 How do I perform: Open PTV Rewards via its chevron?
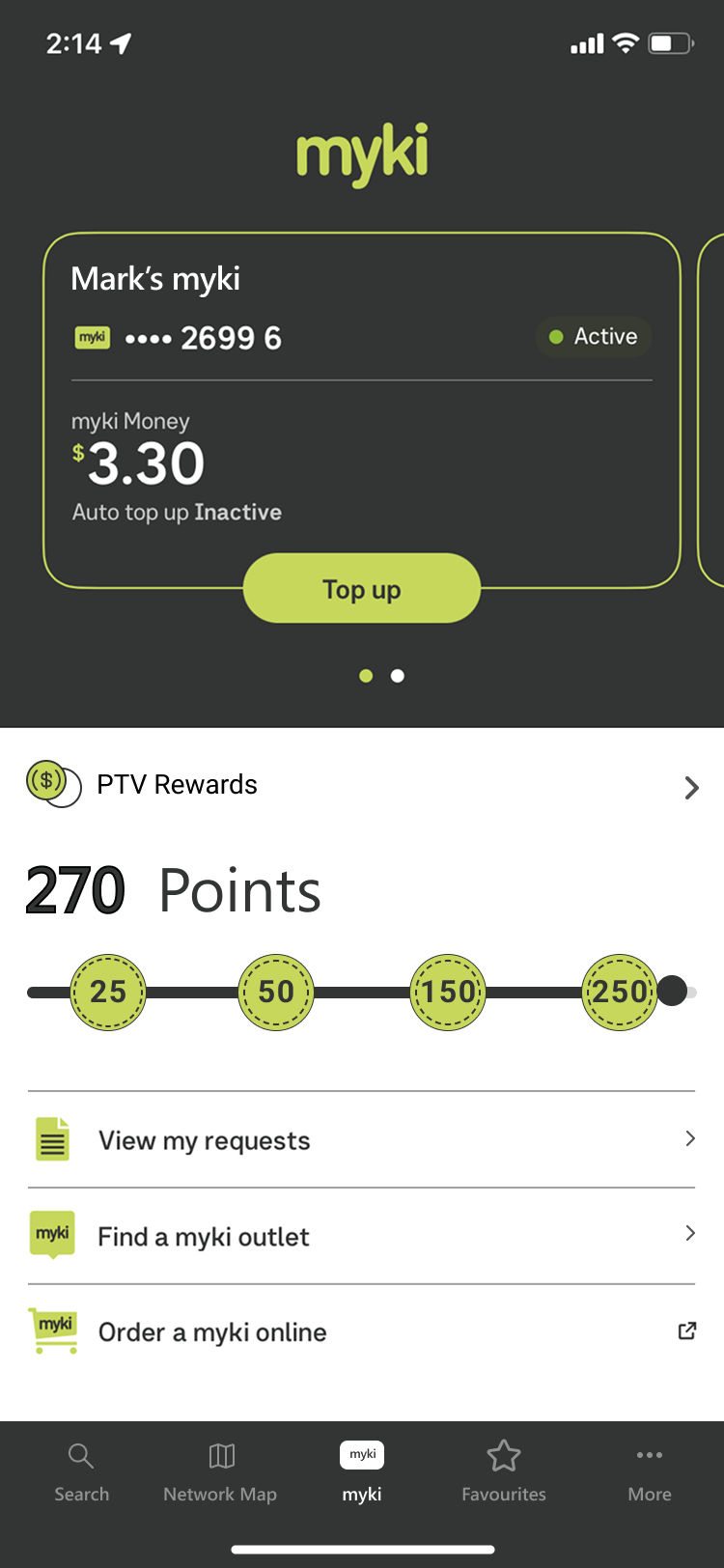coord(691,788)
